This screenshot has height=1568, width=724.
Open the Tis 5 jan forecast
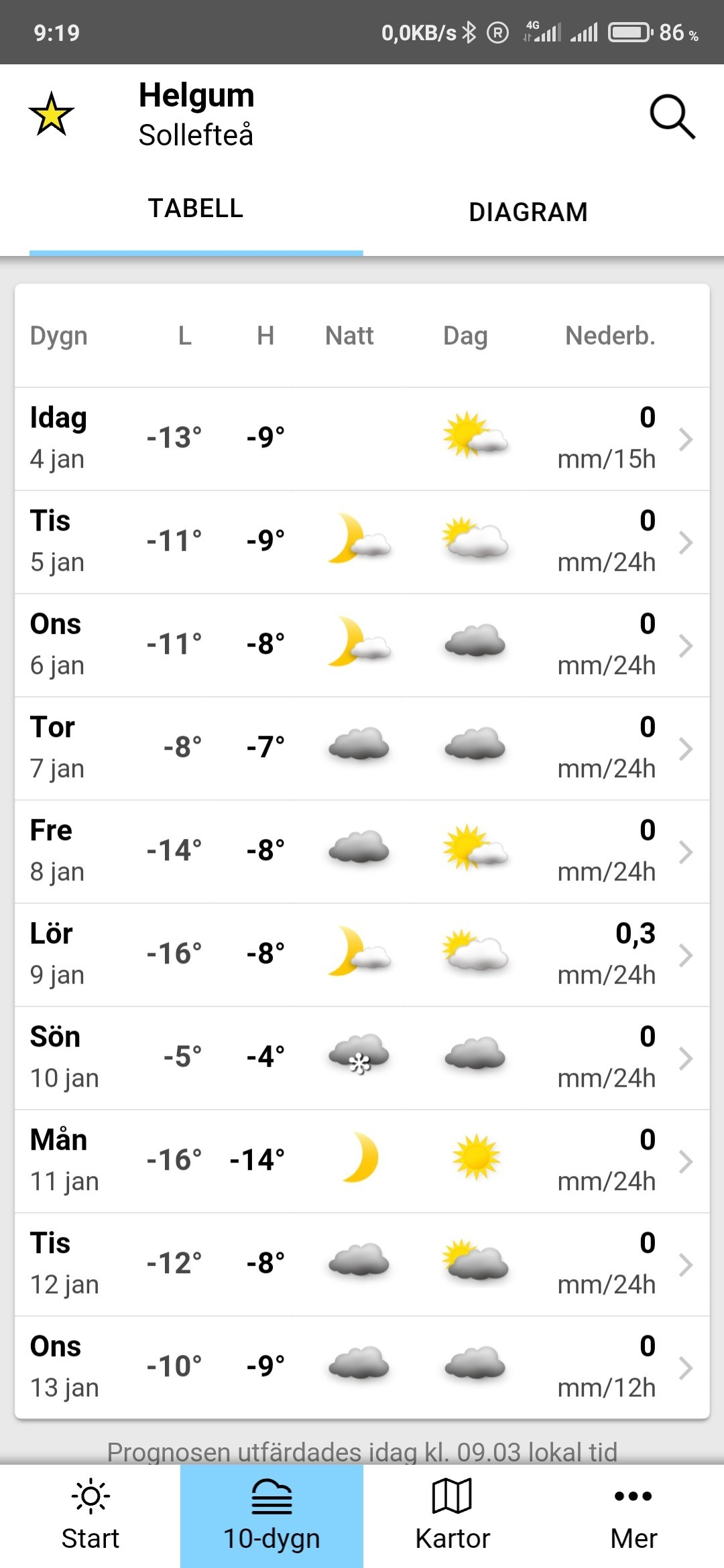coord(362,542)
